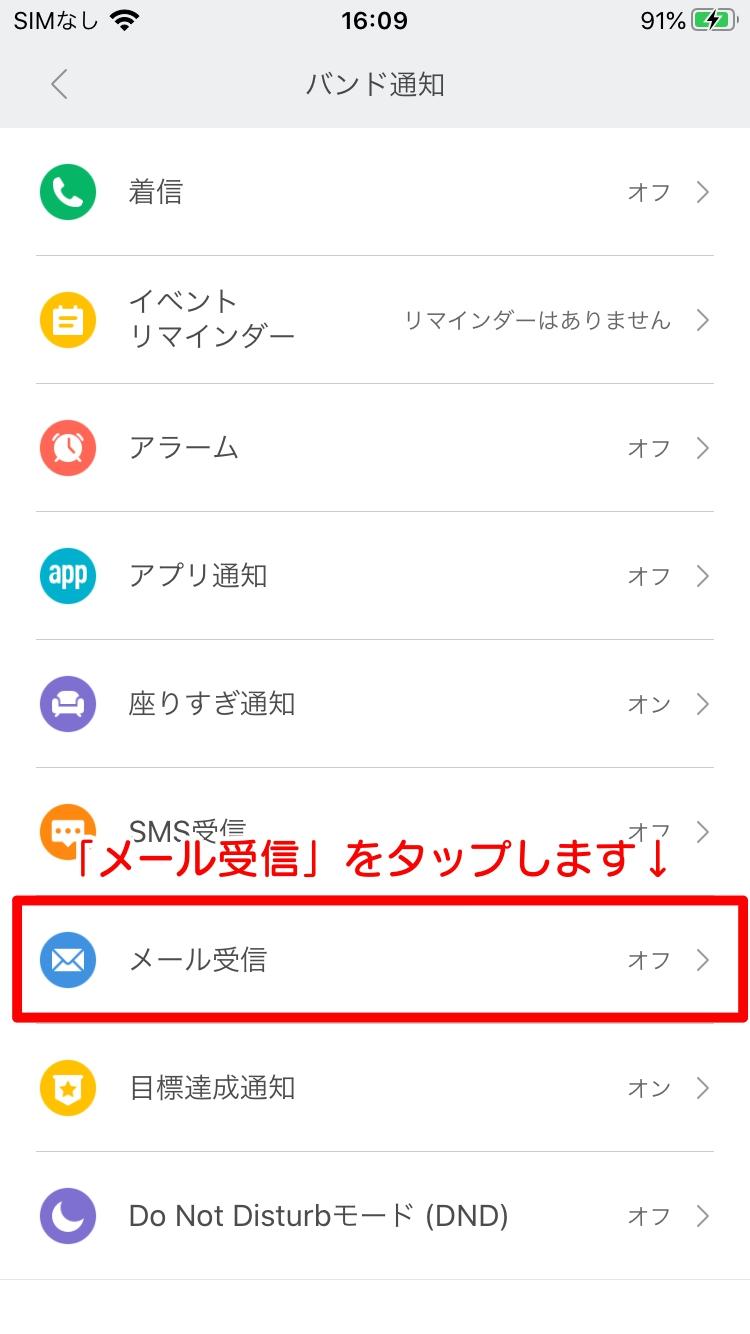750x1334 pixels.
Task: Open 座りすぎ通知 settings
Action: click(x=375, y=704)
